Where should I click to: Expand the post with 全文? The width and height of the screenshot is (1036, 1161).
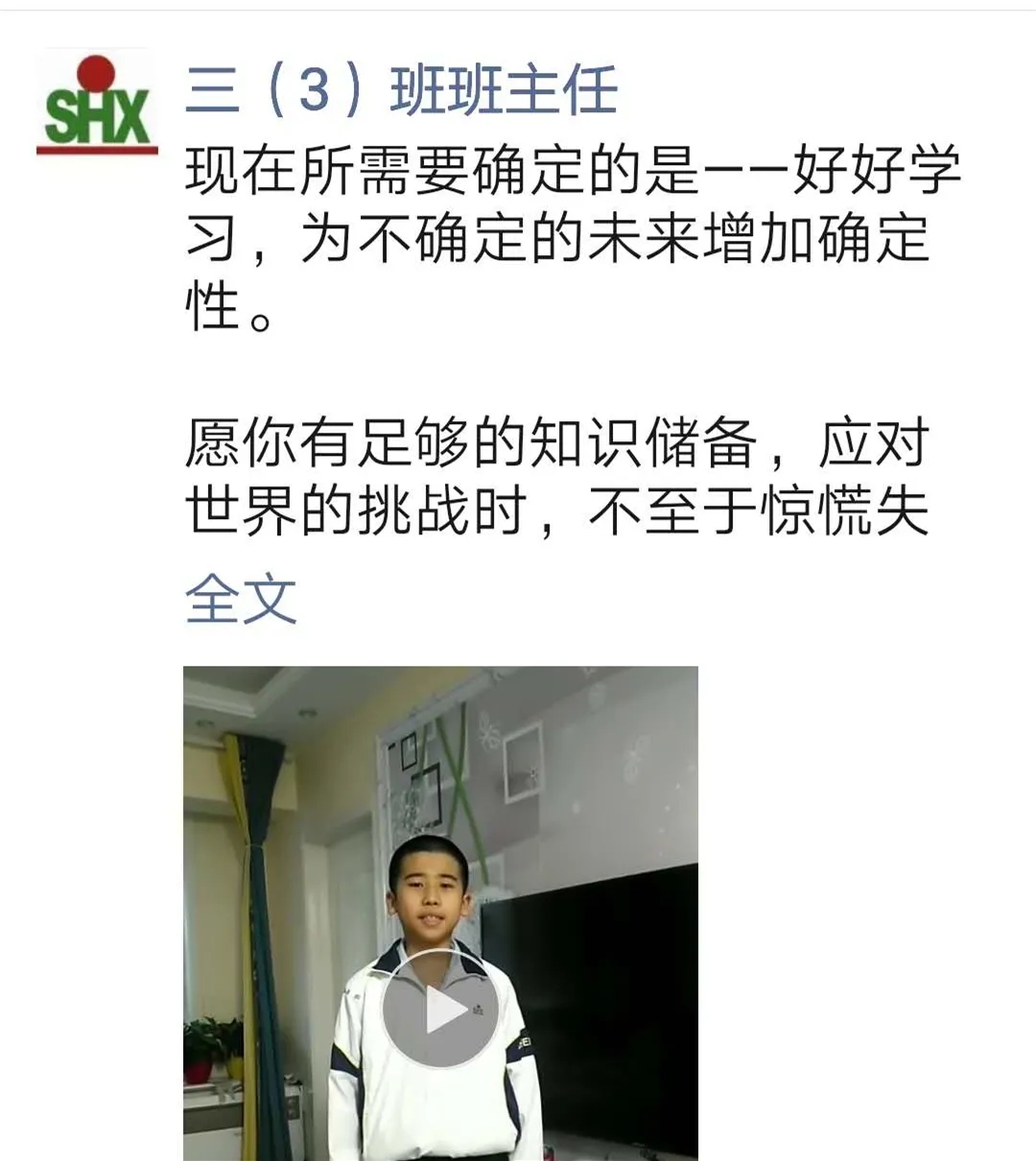(x=240, y=599)
